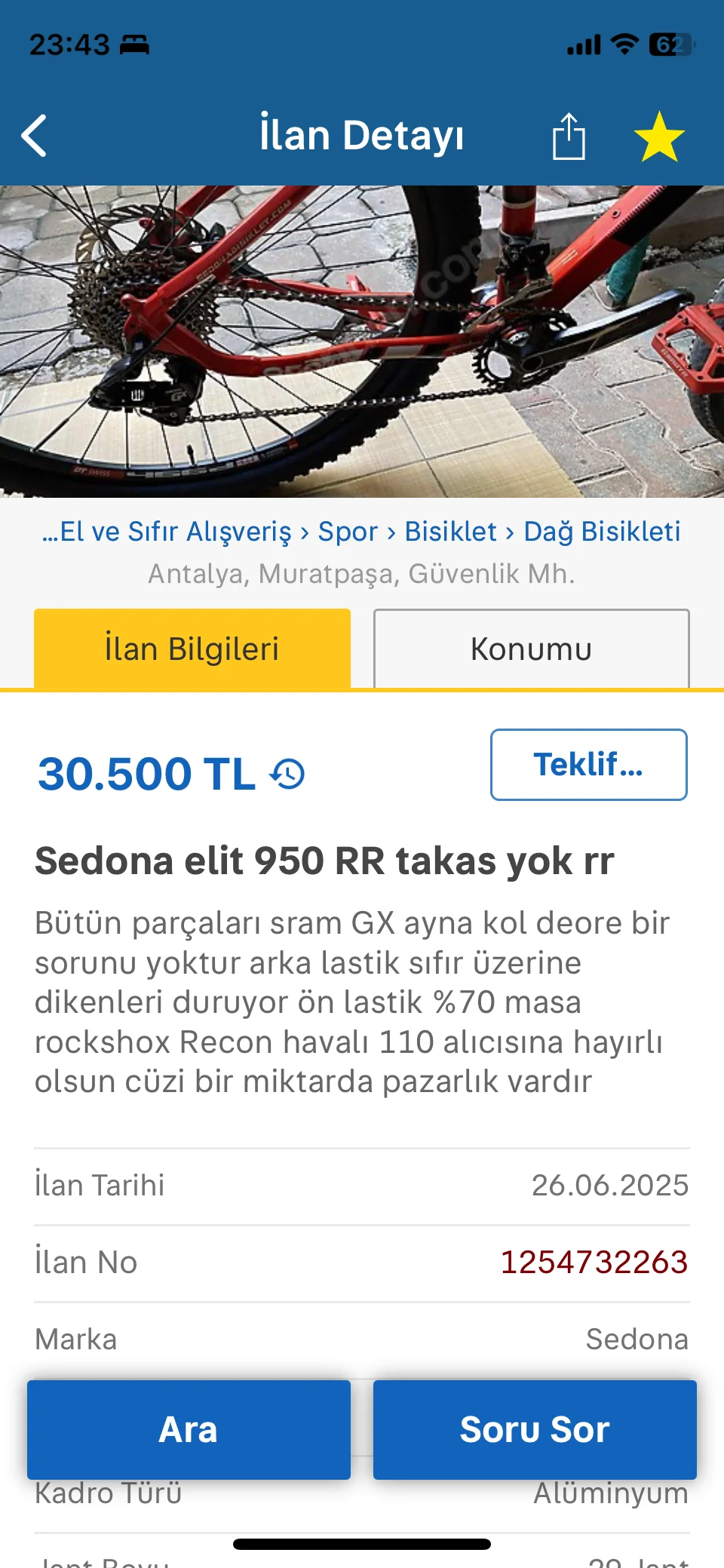Go back from the listing detail
The height and width of the screenshot is (1568, 724).
pos(35,136)
